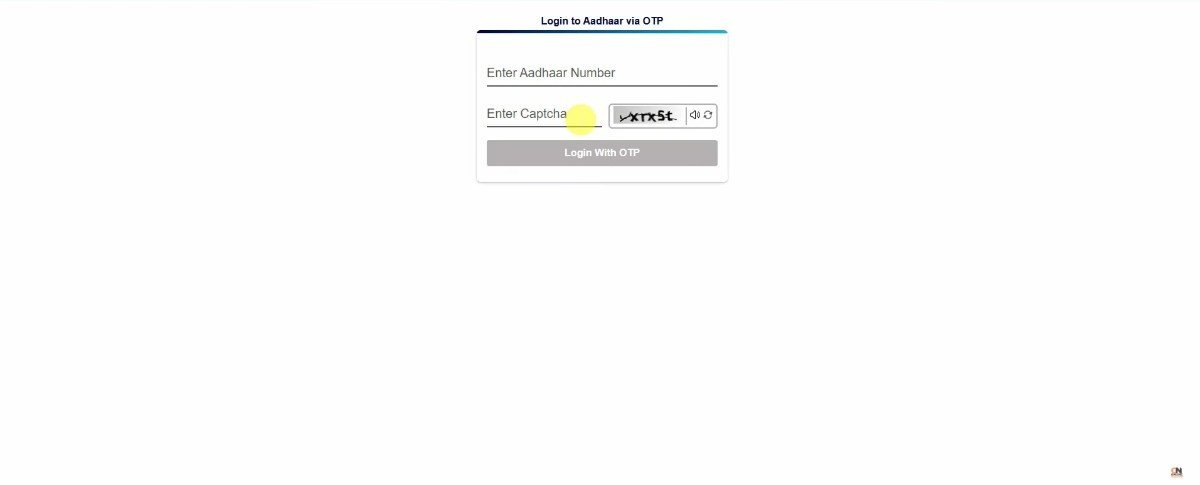Refresh the captcha image
1200x485 pixels.
click(x=708, y=116)
